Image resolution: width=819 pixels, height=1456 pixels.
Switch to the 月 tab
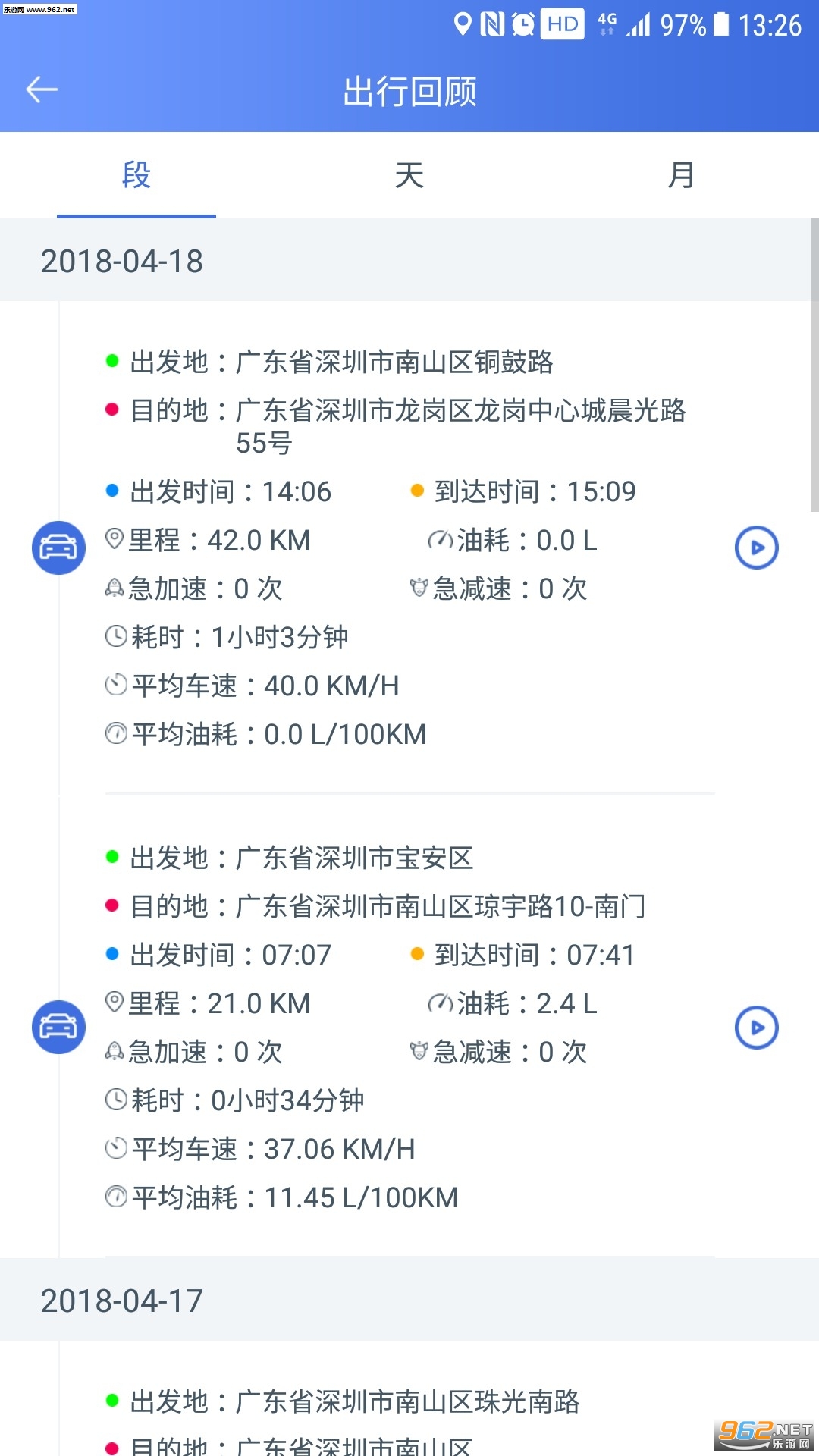tap(681, 176)
